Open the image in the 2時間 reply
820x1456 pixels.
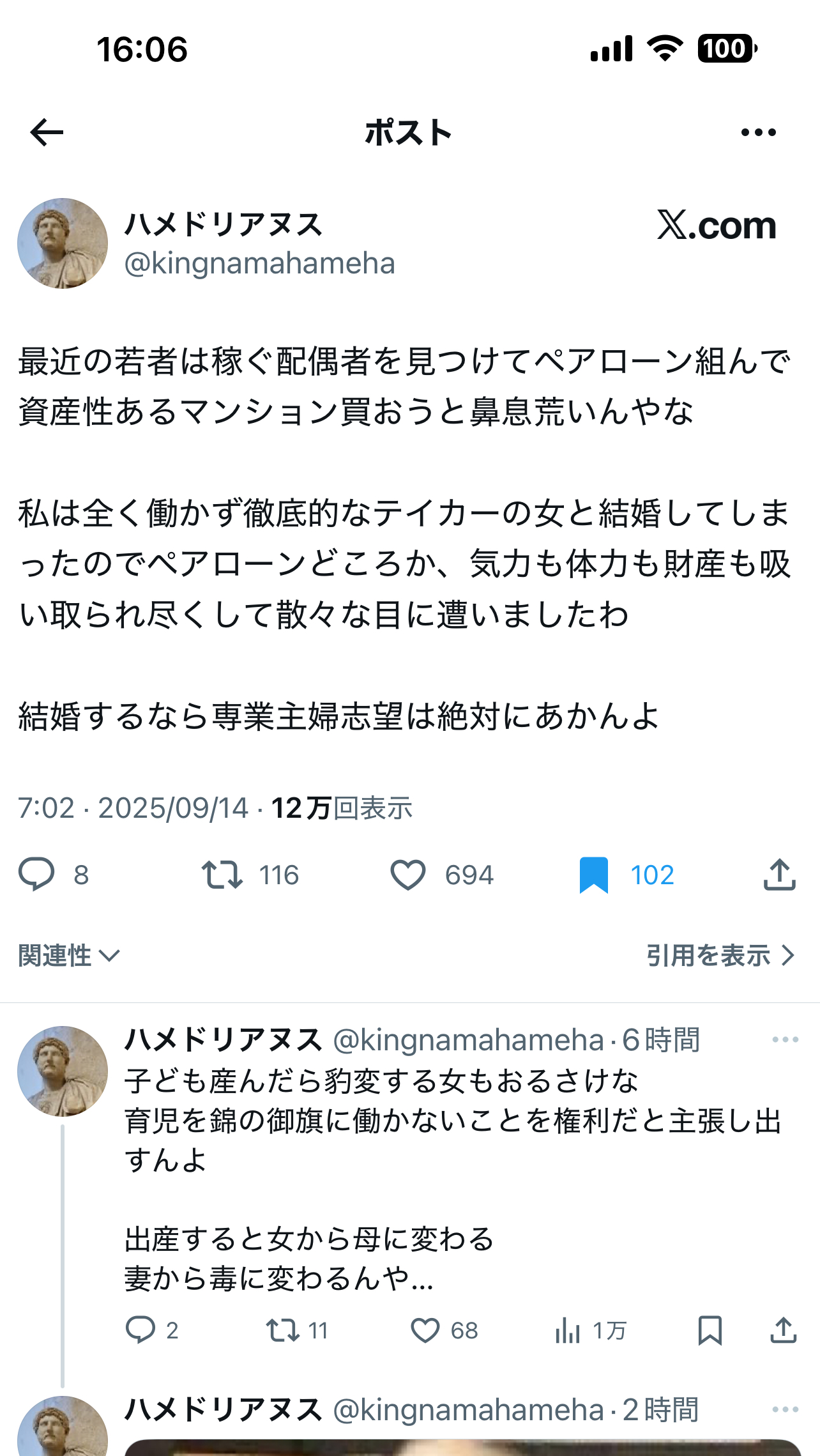tap(462, 1446)
